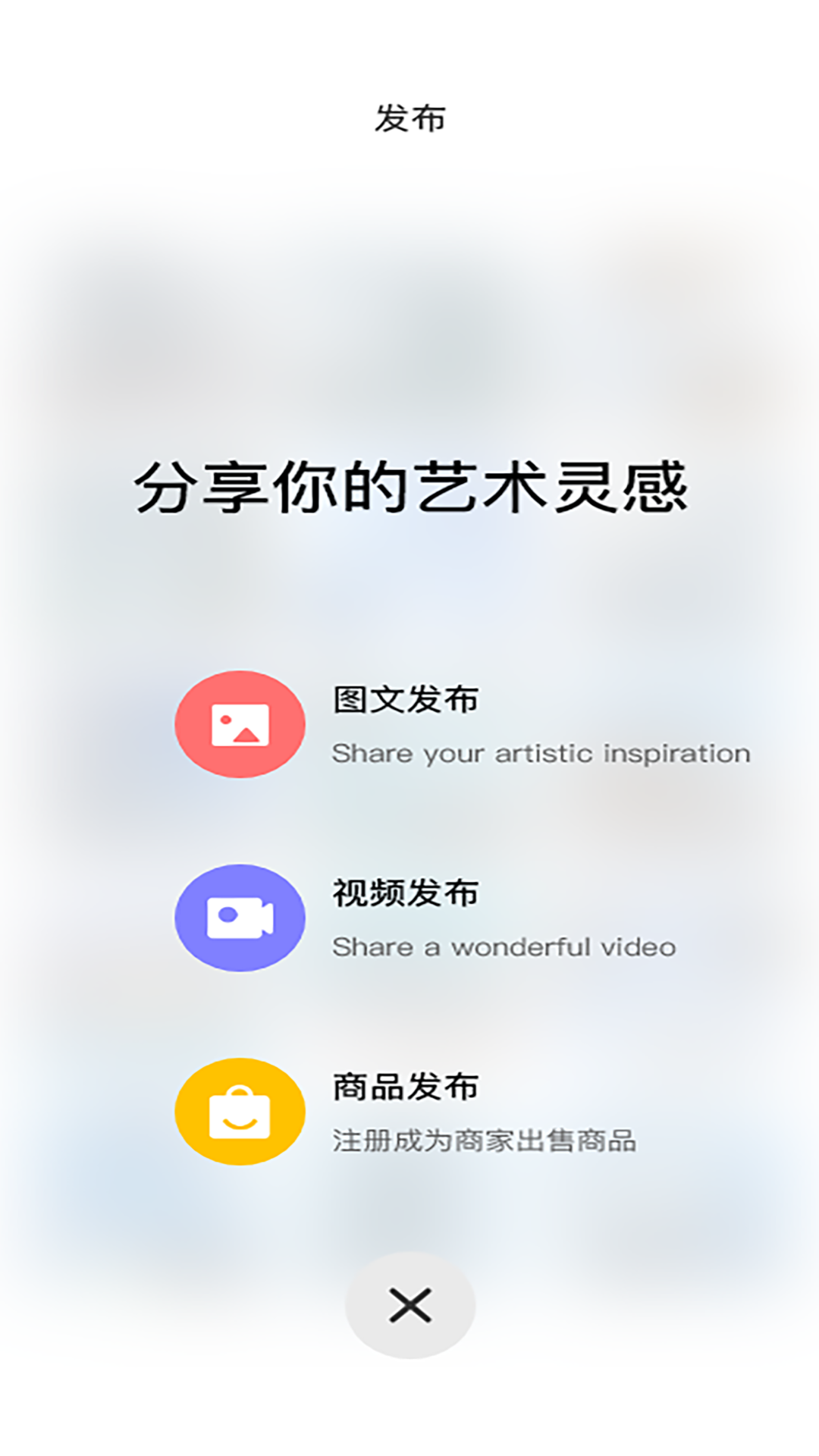Tap the blurred background area

(x=409, y=303)
